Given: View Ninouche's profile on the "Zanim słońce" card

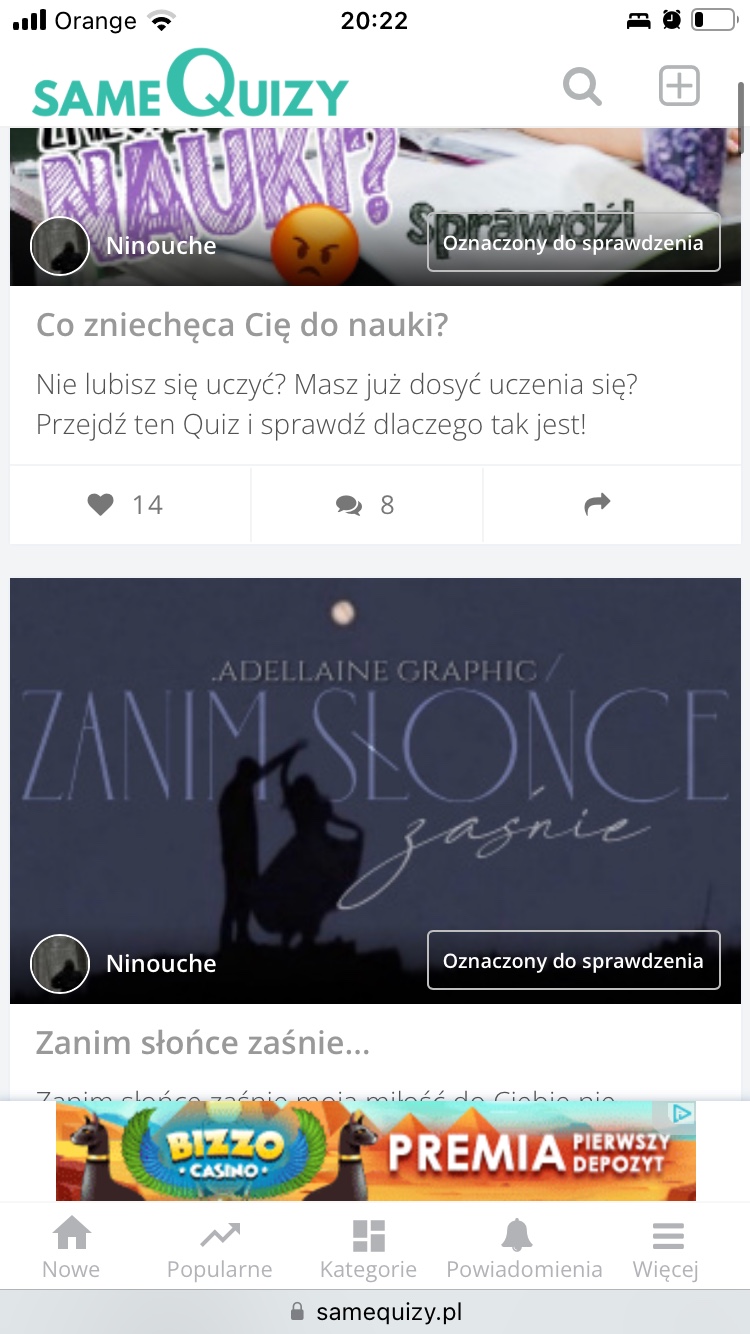Looking at the screenshot, I should tap(160, 963).
